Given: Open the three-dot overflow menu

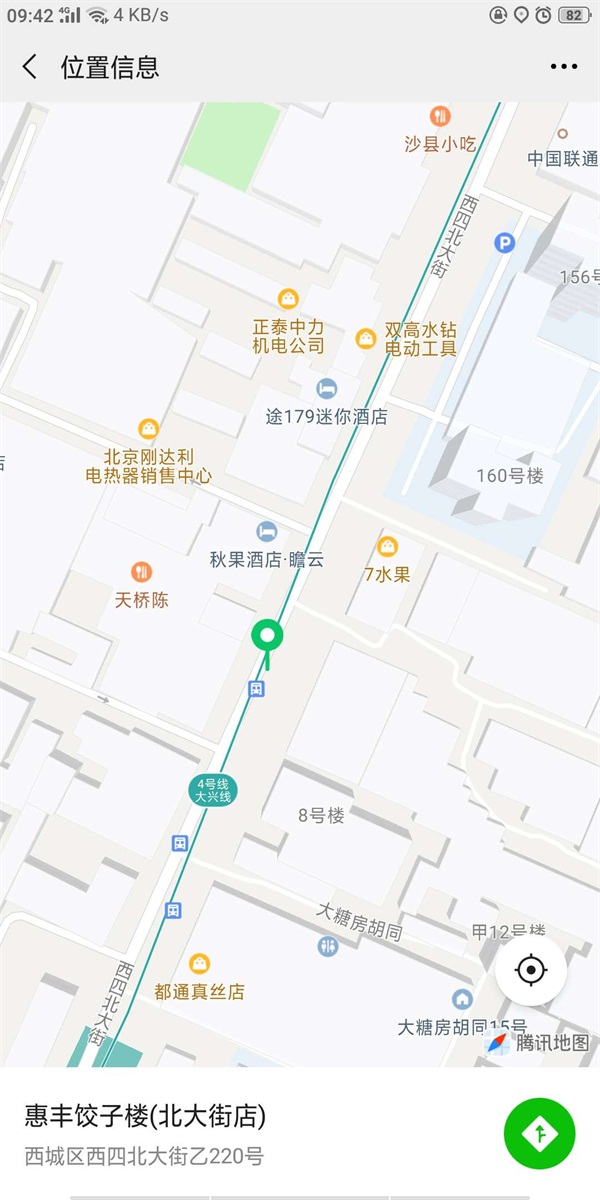Looking at the screenshot, I should (564, 67).
